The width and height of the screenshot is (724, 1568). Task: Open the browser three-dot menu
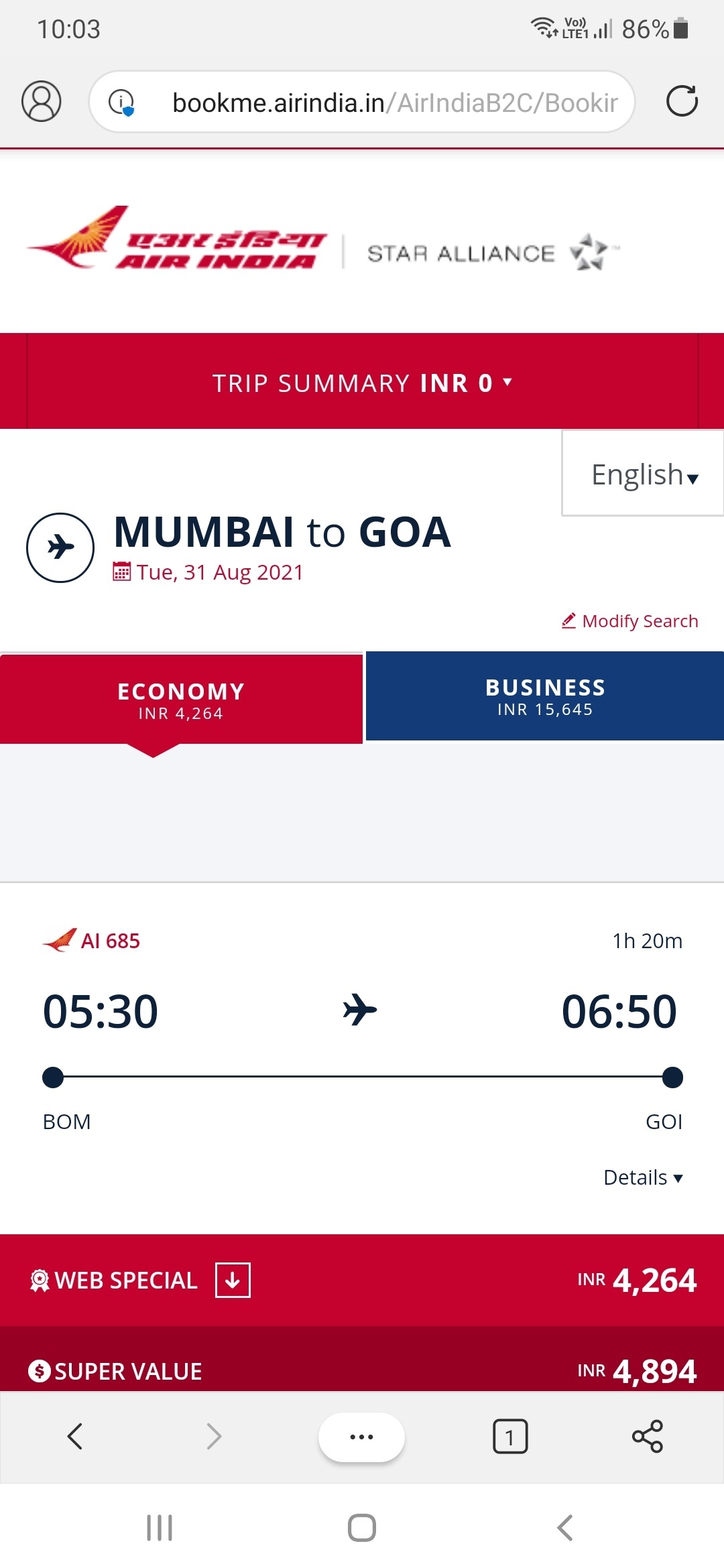[361, 1437]
